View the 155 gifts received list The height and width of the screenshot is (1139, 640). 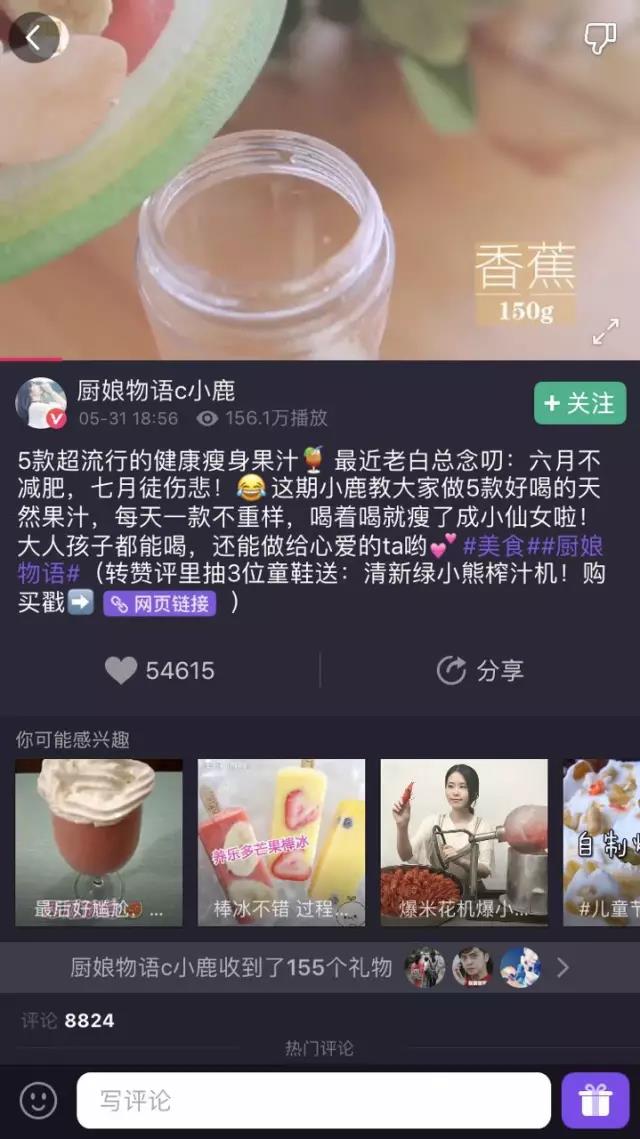320,967
